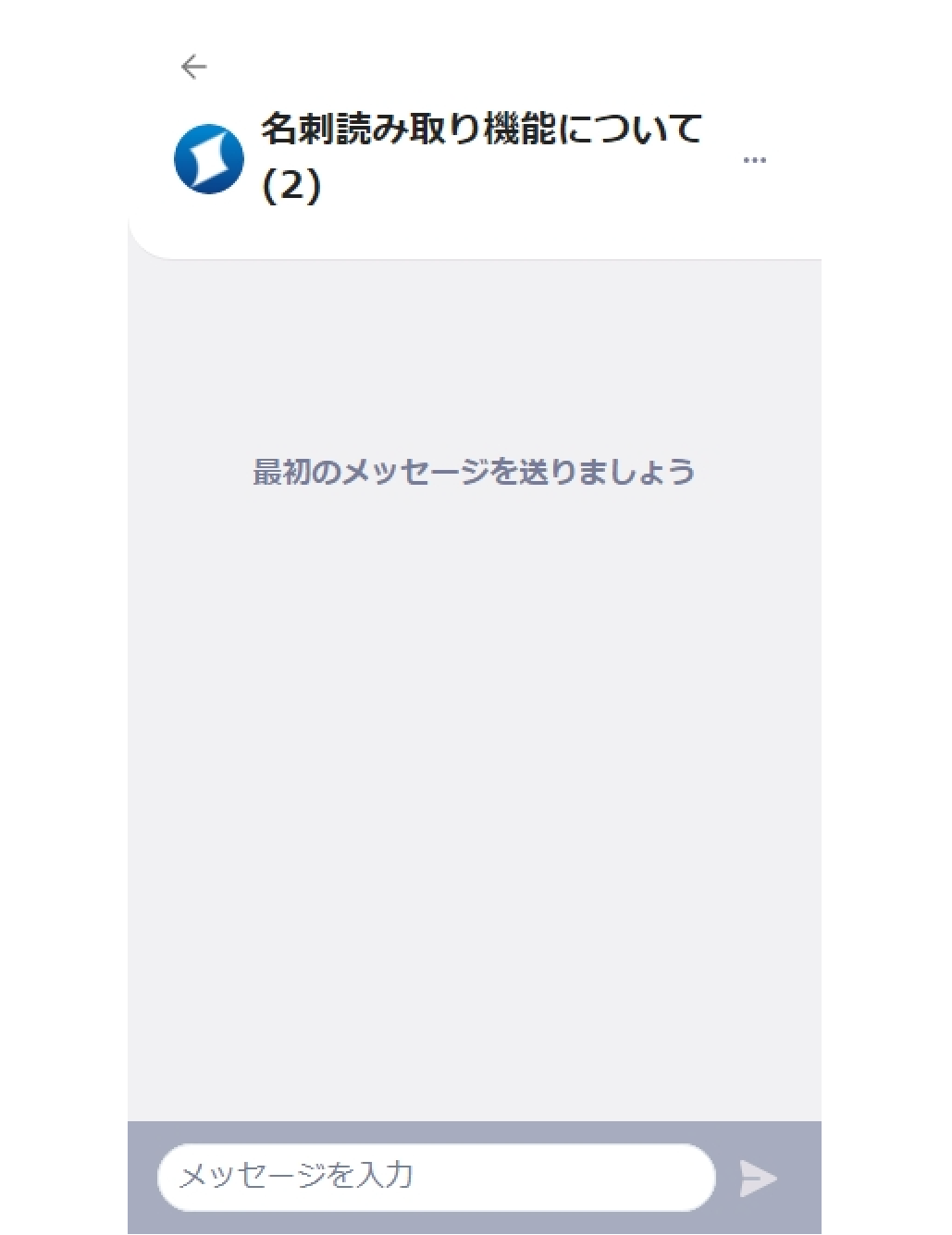Focus the メッセージを入力 text field
The image size is (952, 1235).
[x=436, y=1177]
